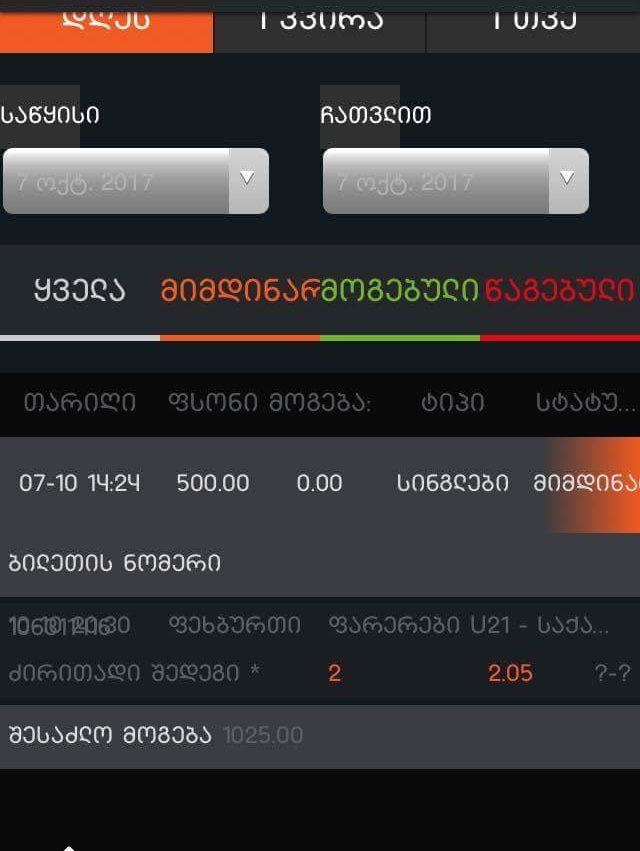Show ყველა (all) bets
Screen dimensions: 640x851
pyautogui.click(x=79, y=291)
